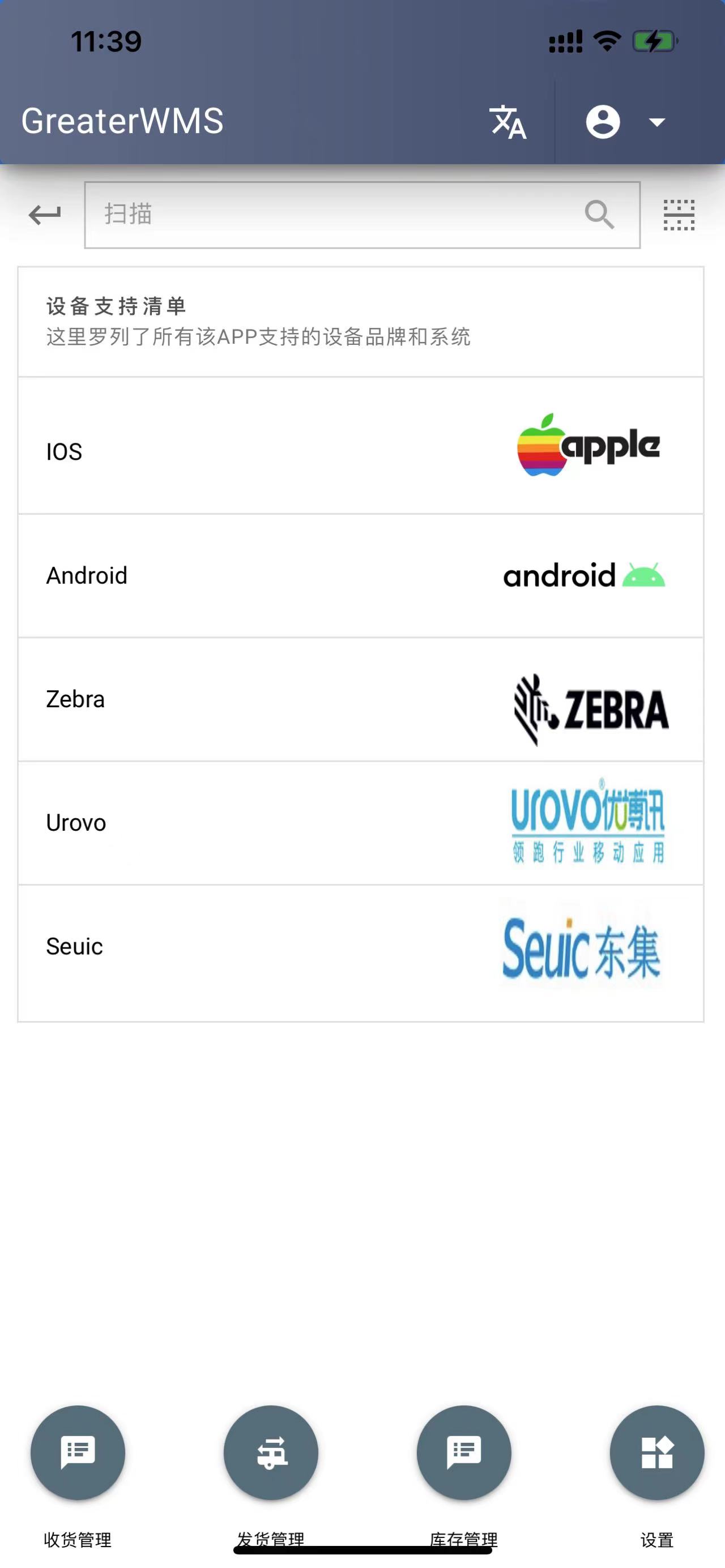Open 库存管理 inventory management
Screen dimensions: 725x1568
(464, 1454)
